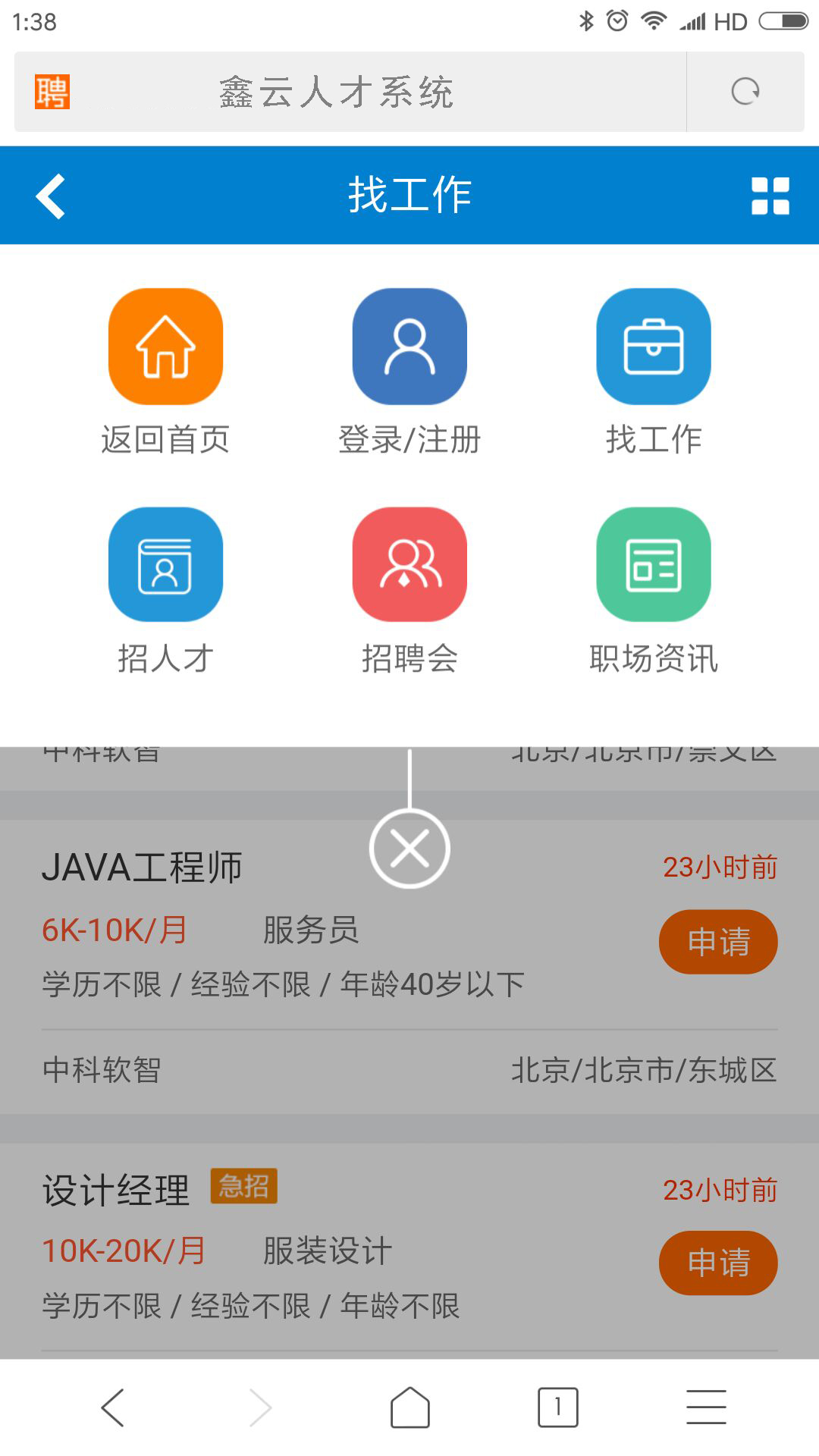Tap the browser back arrow
819x1456 pixels.
[112, 1407]
